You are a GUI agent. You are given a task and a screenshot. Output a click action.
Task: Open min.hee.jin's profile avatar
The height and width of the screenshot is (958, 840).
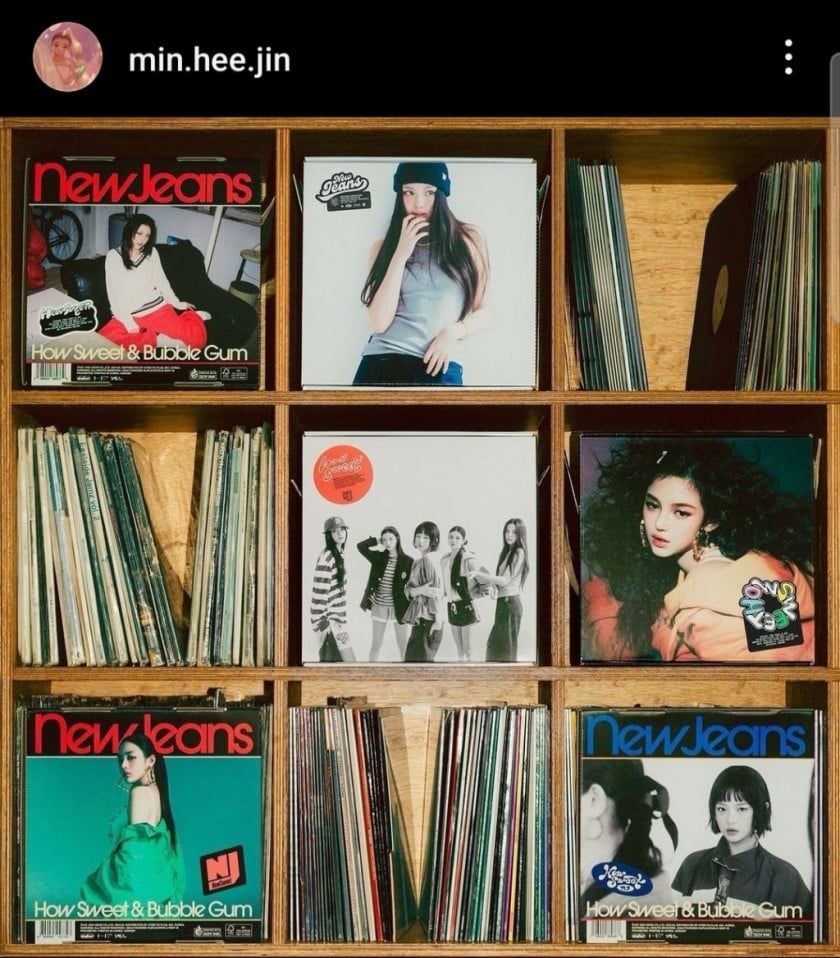[x=67, y=57]
